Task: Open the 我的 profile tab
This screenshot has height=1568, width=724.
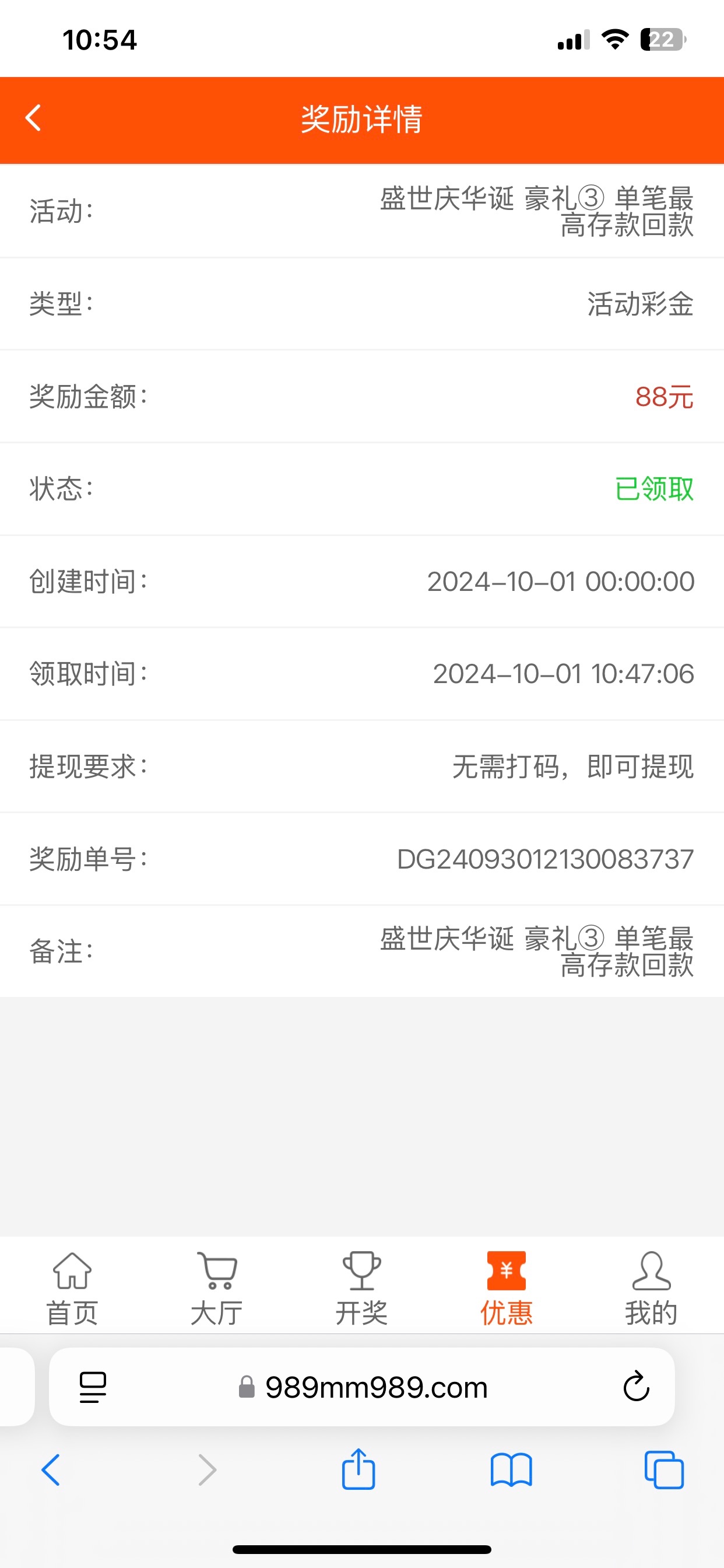Action: [651, 1289]
